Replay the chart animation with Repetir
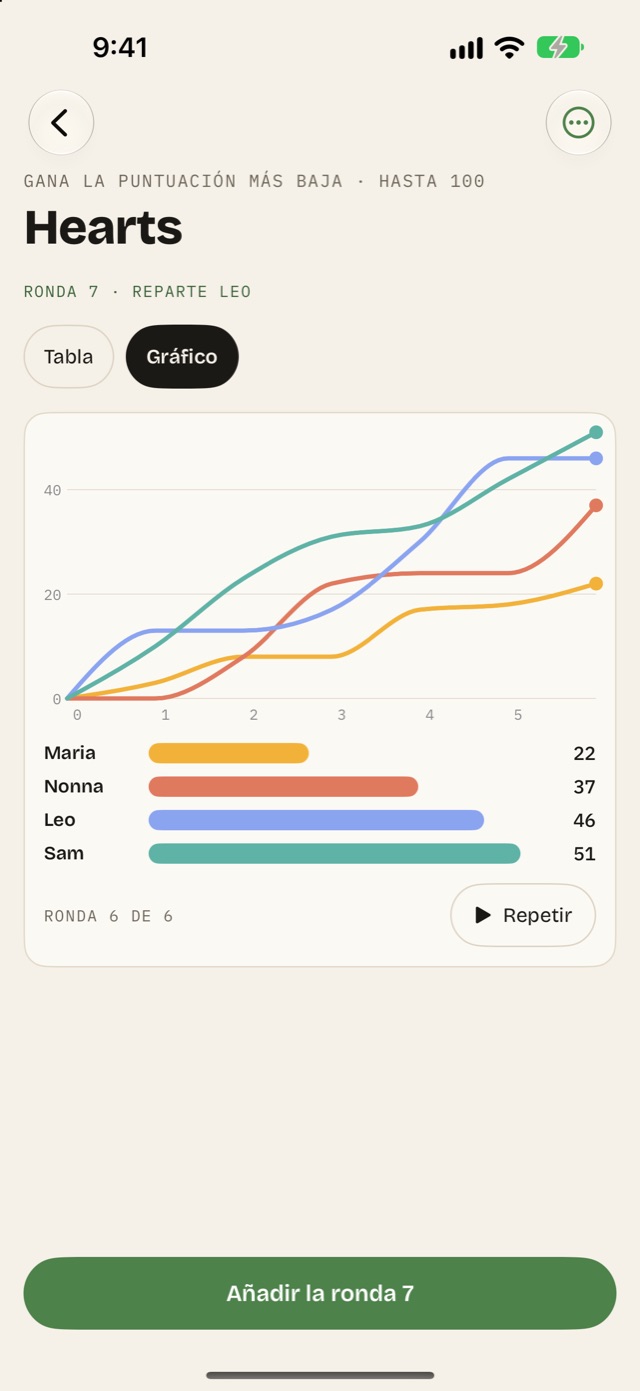The height and width of the screenshot is (1391, 640). click(523, 915)
